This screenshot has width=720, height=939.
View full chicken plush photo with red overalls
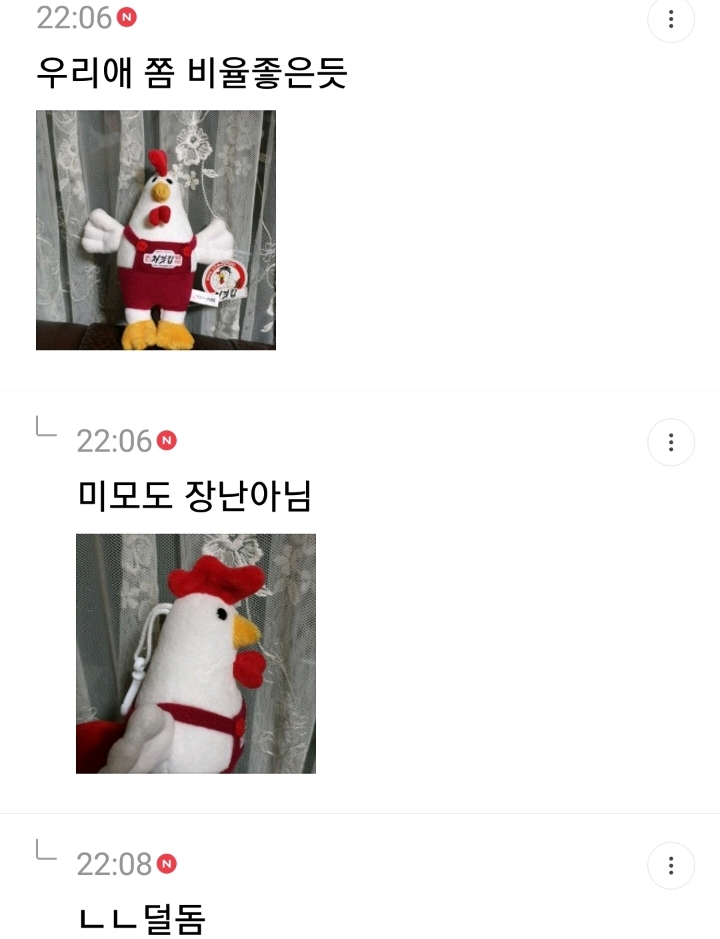(156, 230)
